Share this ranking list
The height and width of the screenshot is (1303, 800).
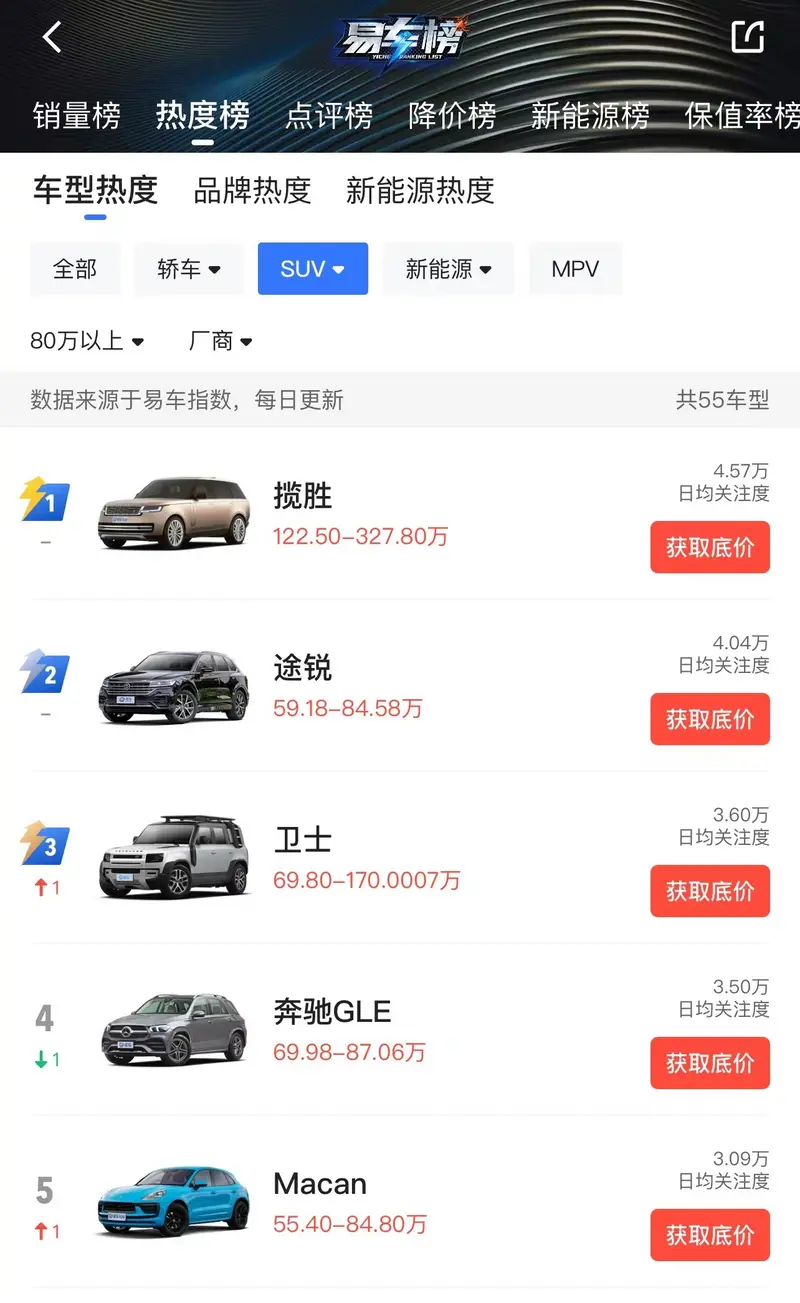(x=747, y=38)
